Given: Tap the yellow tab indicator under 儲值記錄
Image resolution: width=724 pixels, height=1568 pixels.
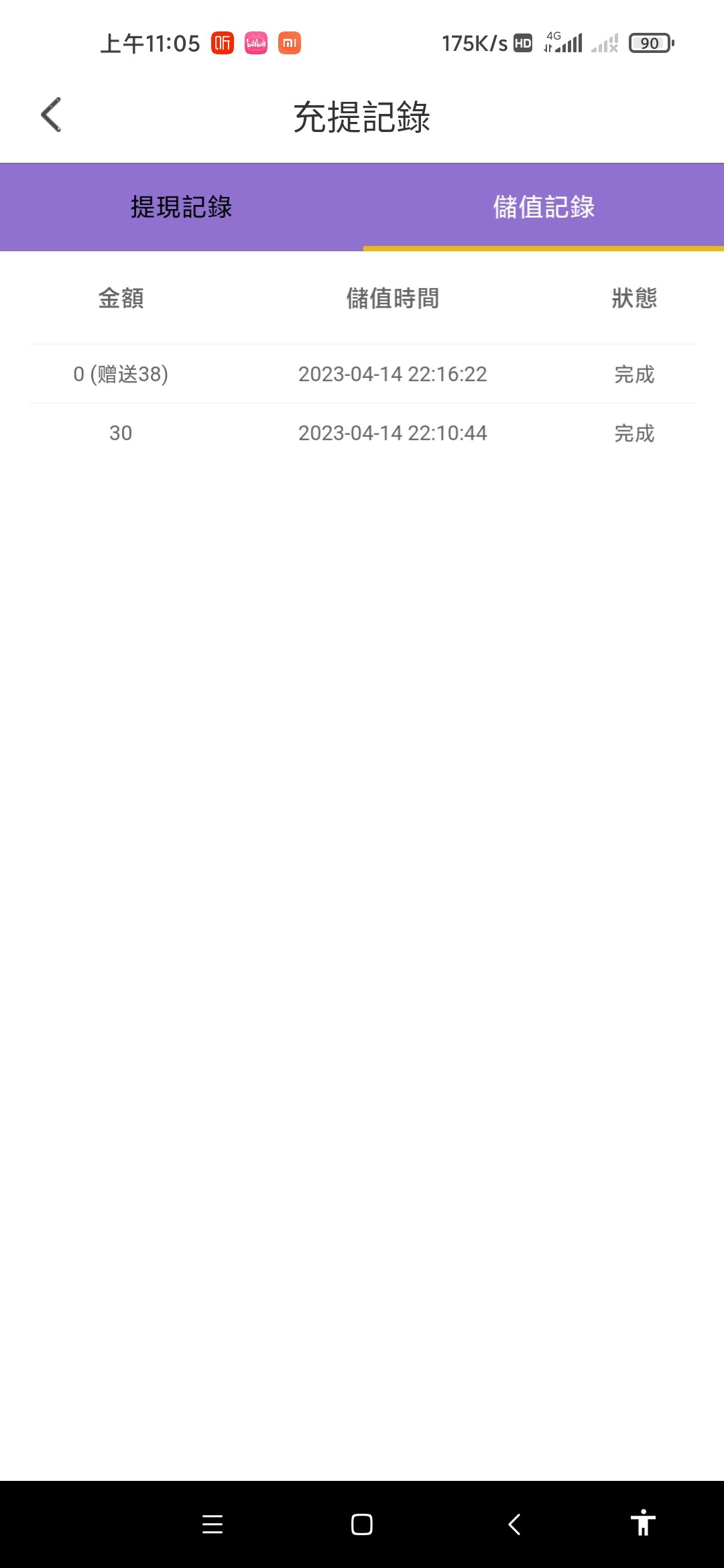Looking at the screenshot, I should 543,249.
